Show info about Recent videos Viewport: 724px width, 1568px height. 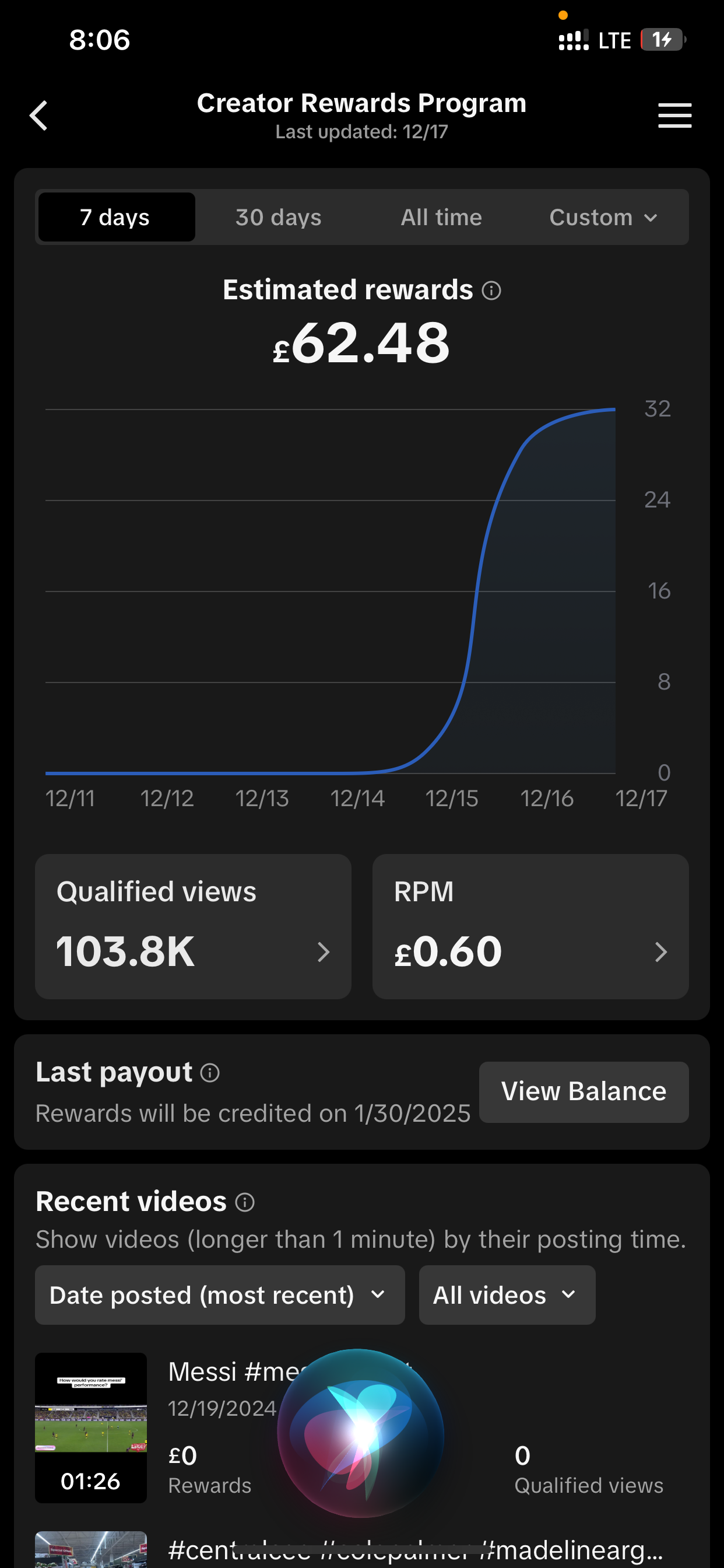[x=245, y=1202]
